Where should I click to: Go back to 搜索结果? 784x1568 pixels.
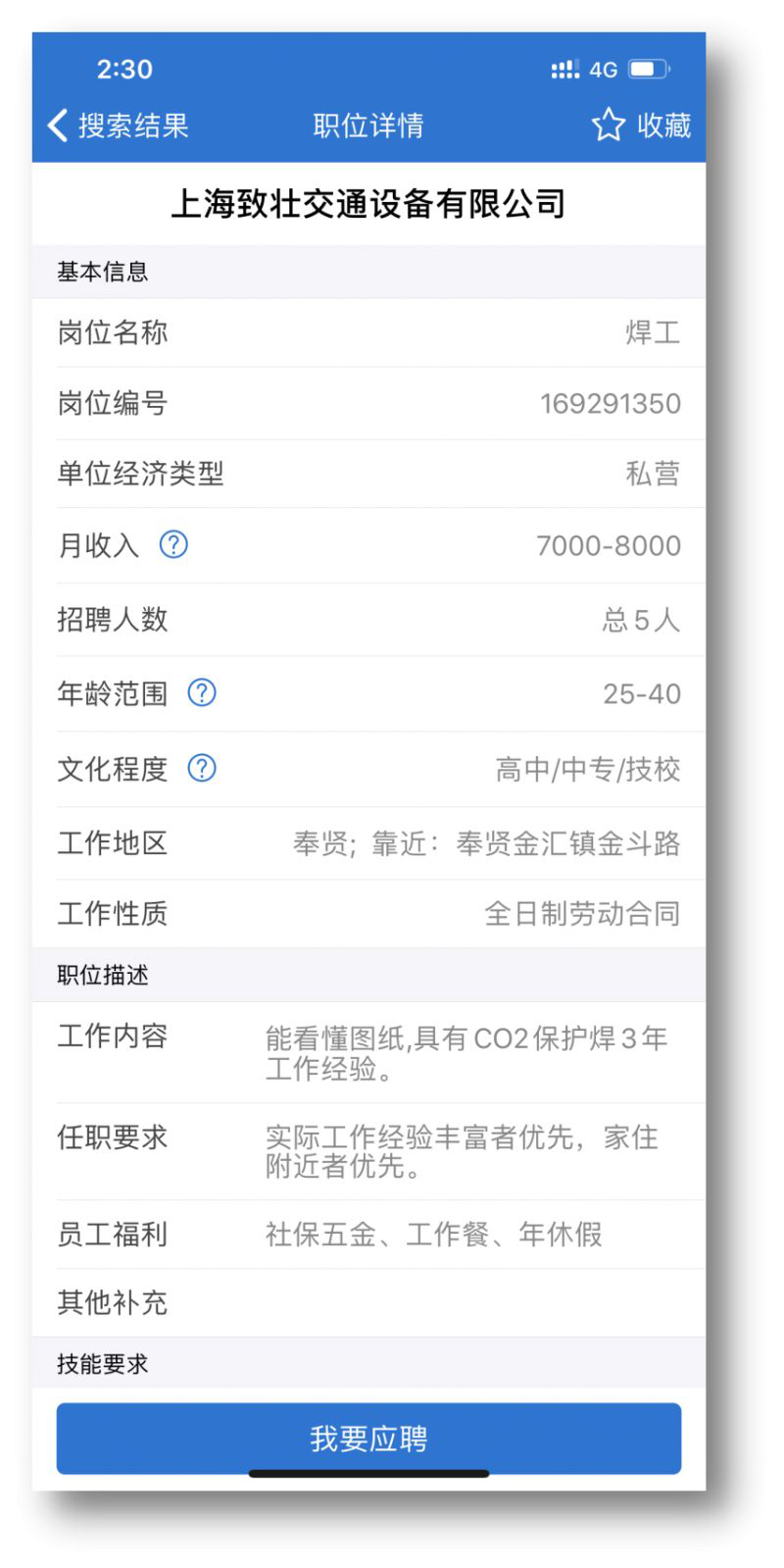pos(118,126)
